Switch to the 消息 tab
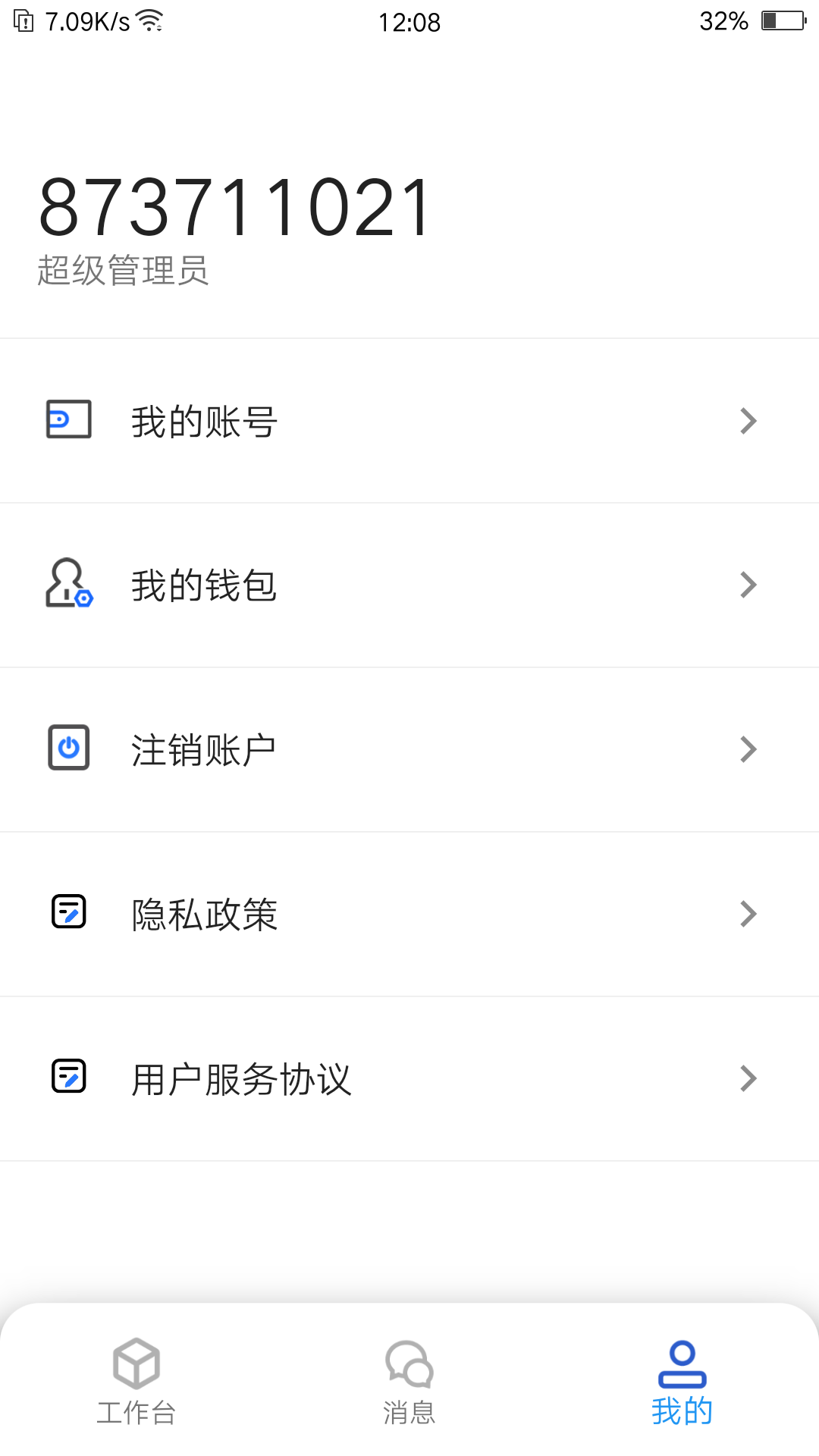 409,1382
